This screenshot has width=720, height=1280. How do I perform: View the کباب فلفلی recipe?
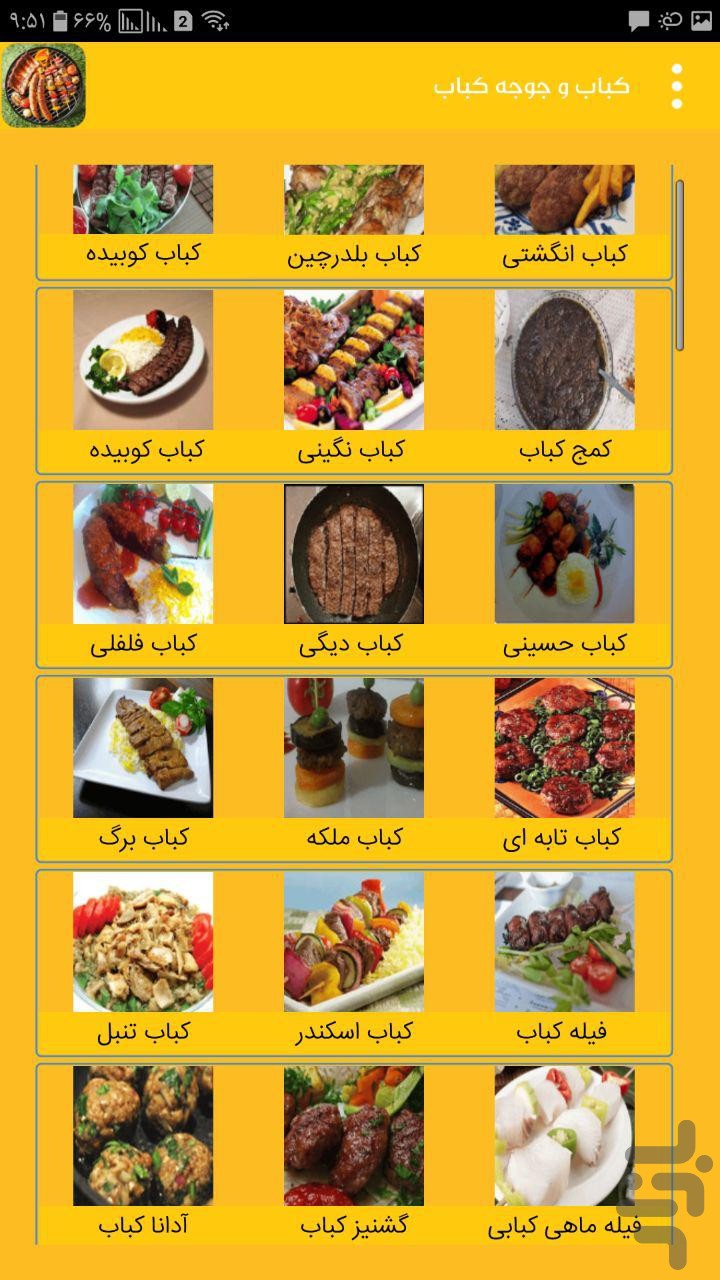143,574
